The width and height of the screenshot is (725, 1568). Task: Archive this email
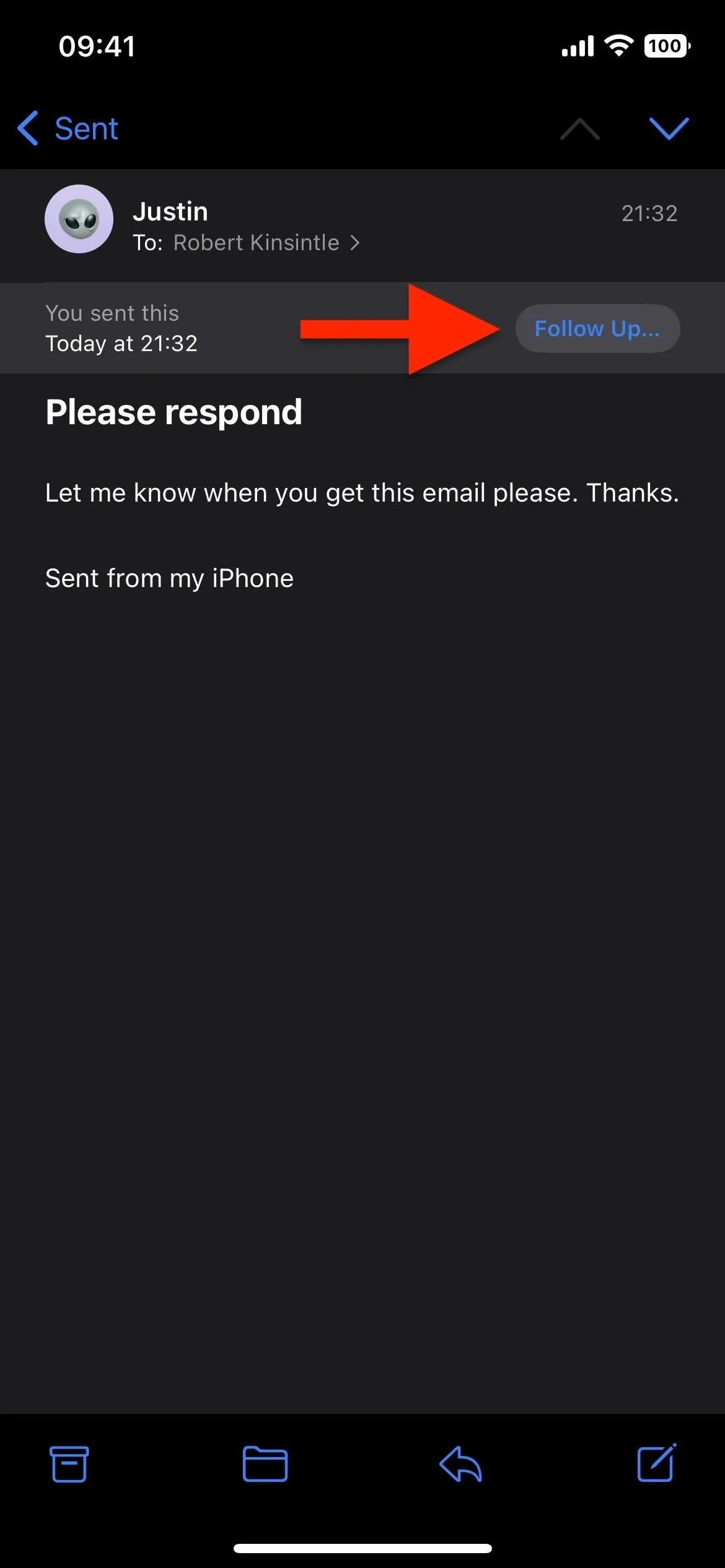(x=69, y=1464)
